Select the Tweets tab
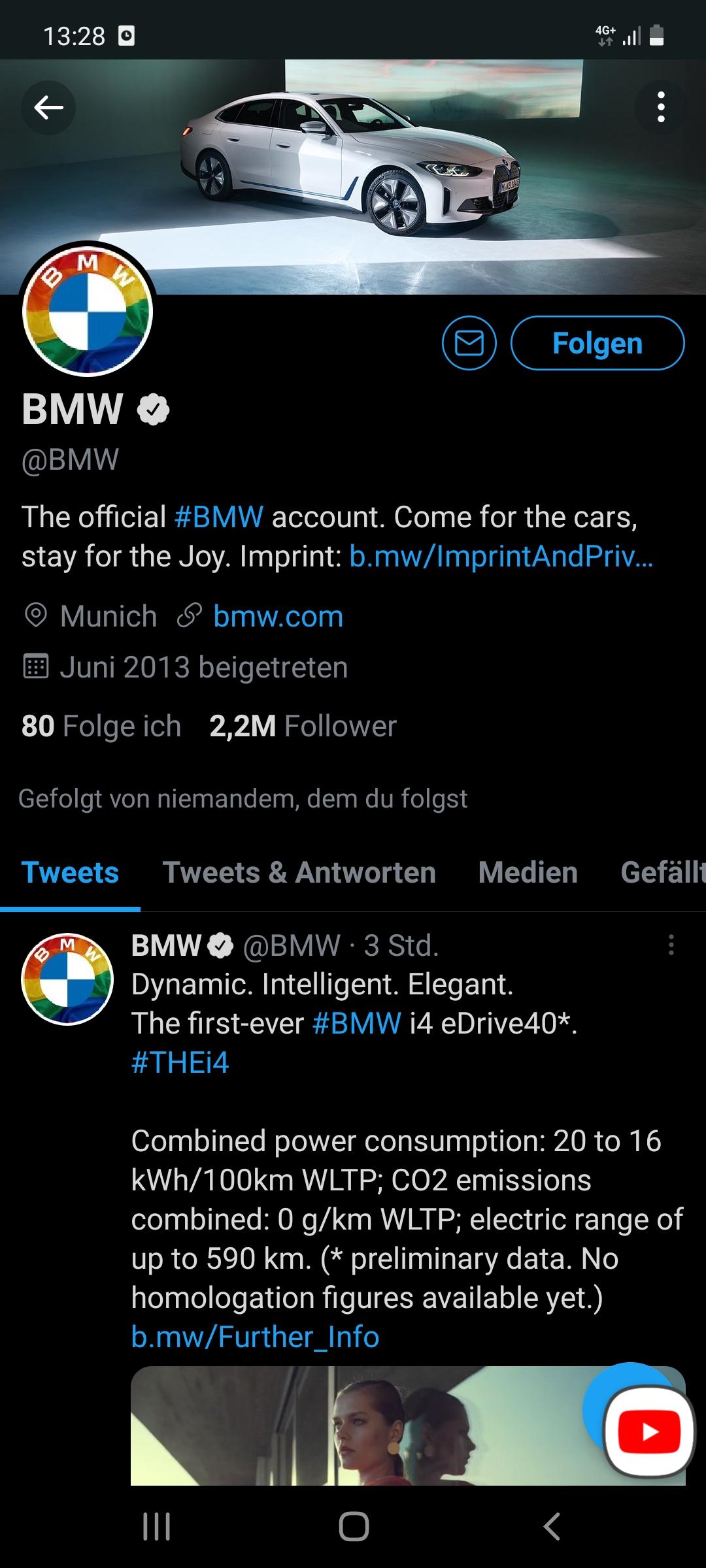 pos(70,873)
